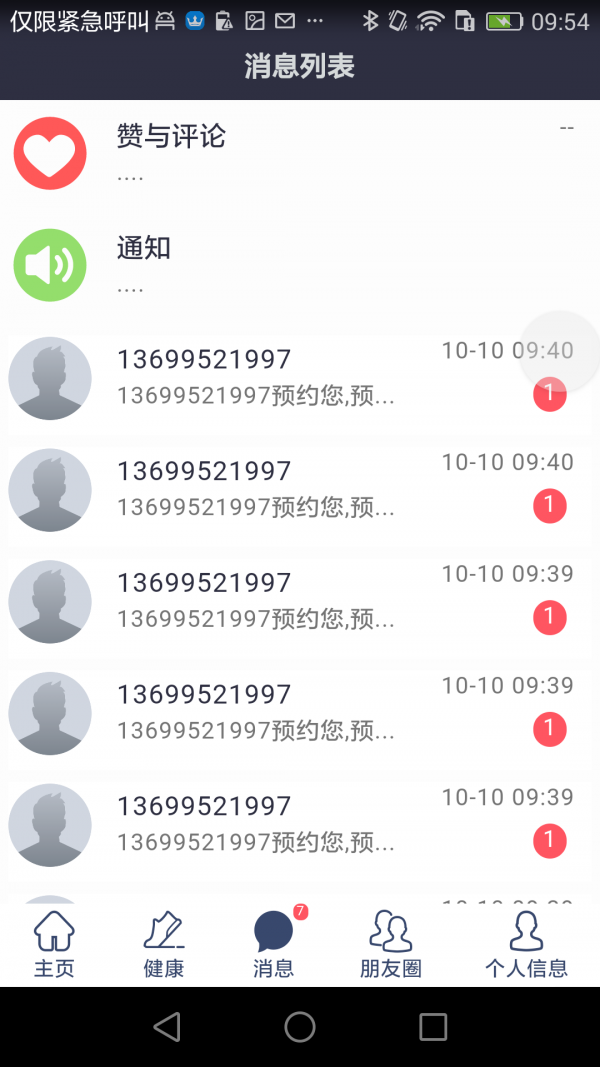Switch to the 主页 home tab

coord(54,944)
